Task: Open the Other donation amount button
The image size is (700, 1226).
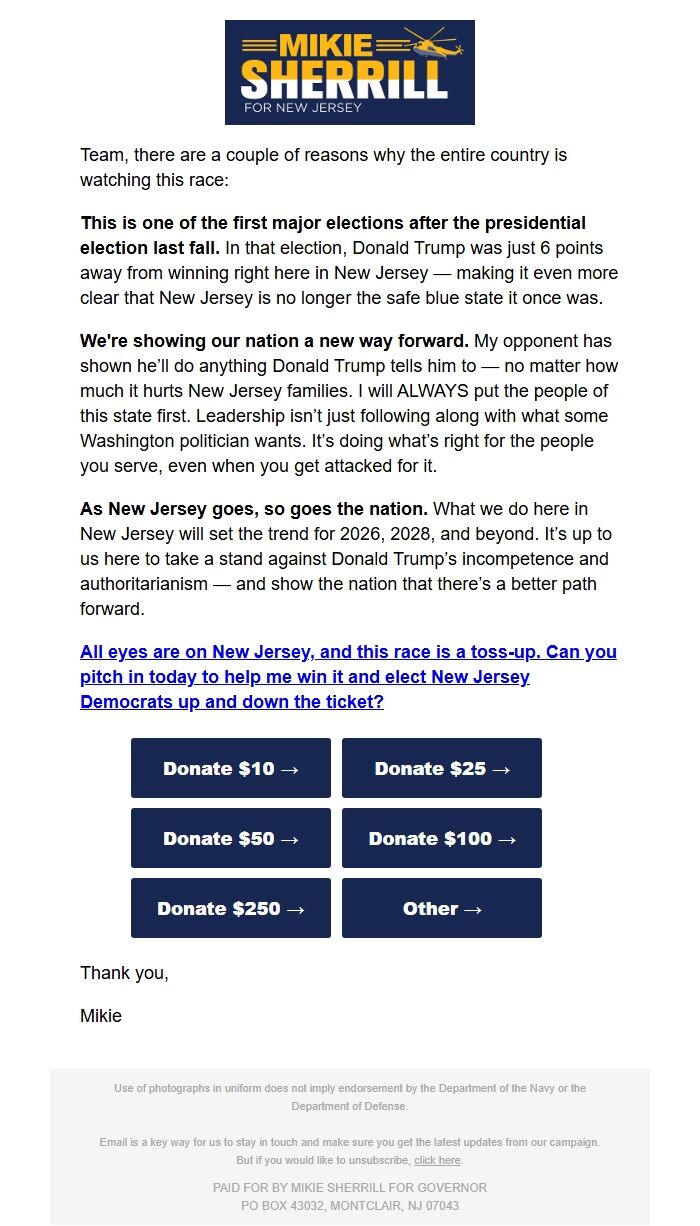Action: tap(442, 908)
